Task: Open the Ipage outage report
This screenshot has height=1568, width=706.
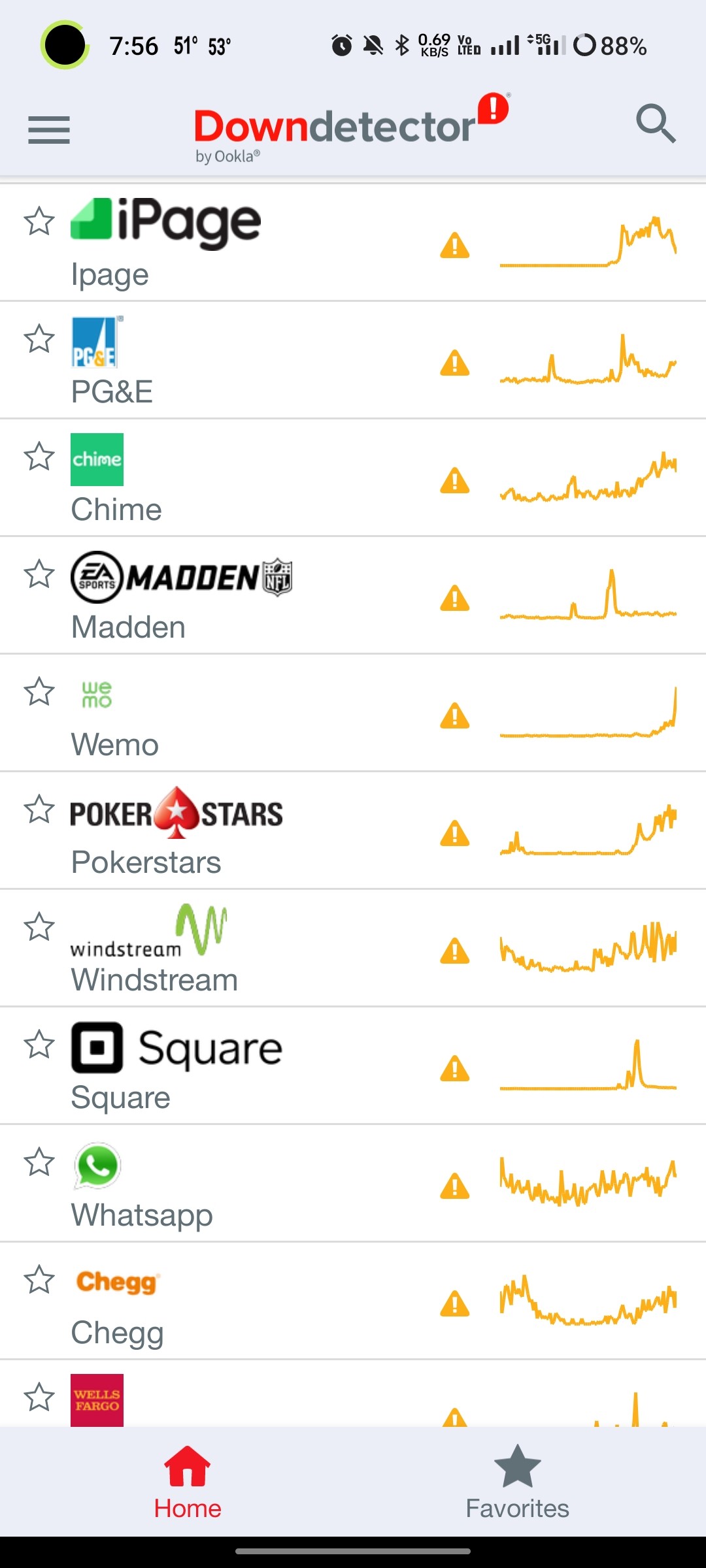Action: pyautogui.click(x=353, y=243)
